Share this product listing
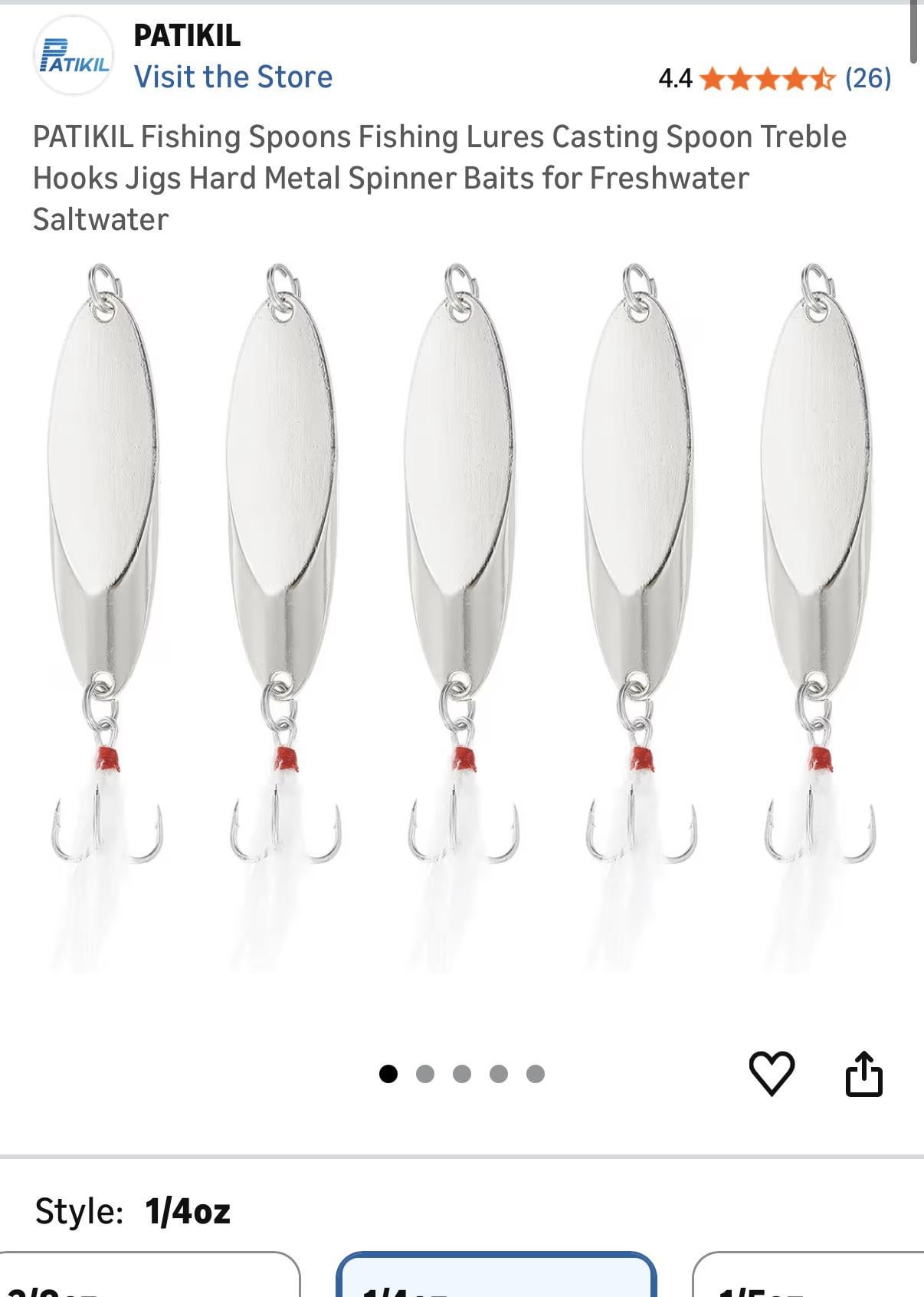The height and width of the screenshot is (1297, 924). tap(863, 1073)
